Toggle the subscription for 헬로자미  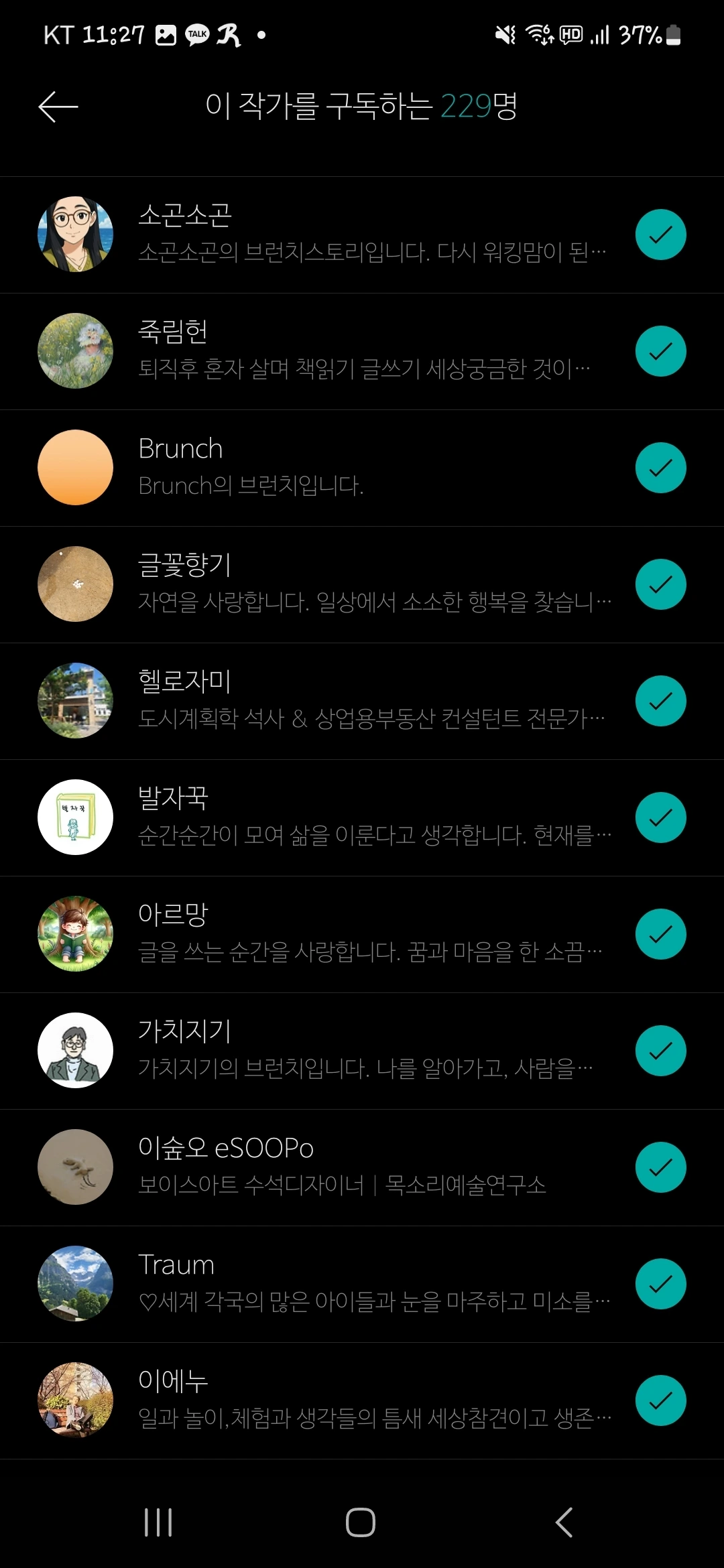coord(660,701)
